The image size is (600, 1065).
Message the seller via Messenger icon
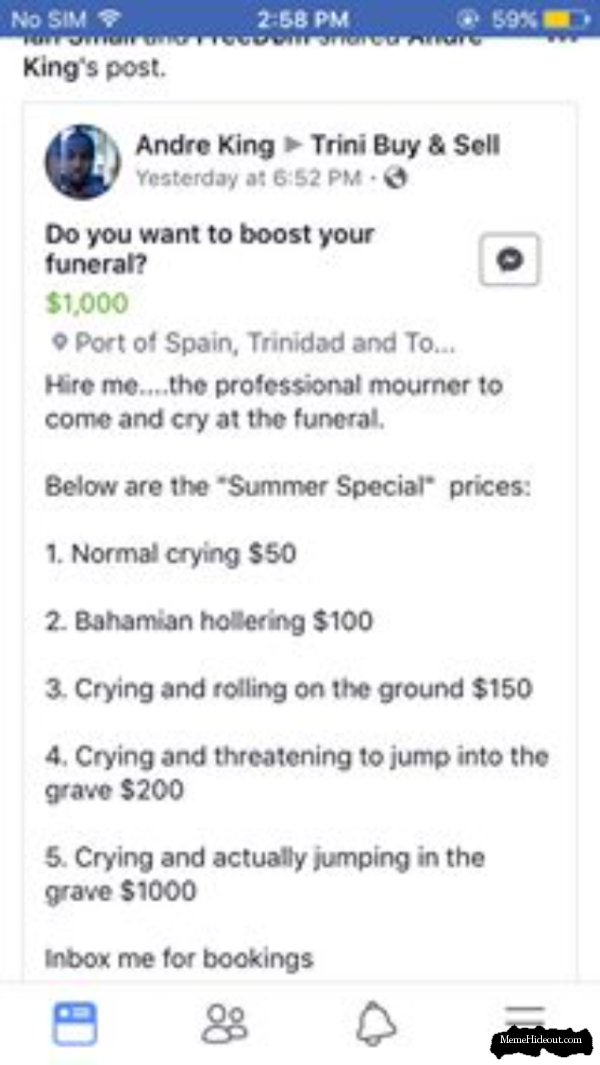click(x=509, y=261)
